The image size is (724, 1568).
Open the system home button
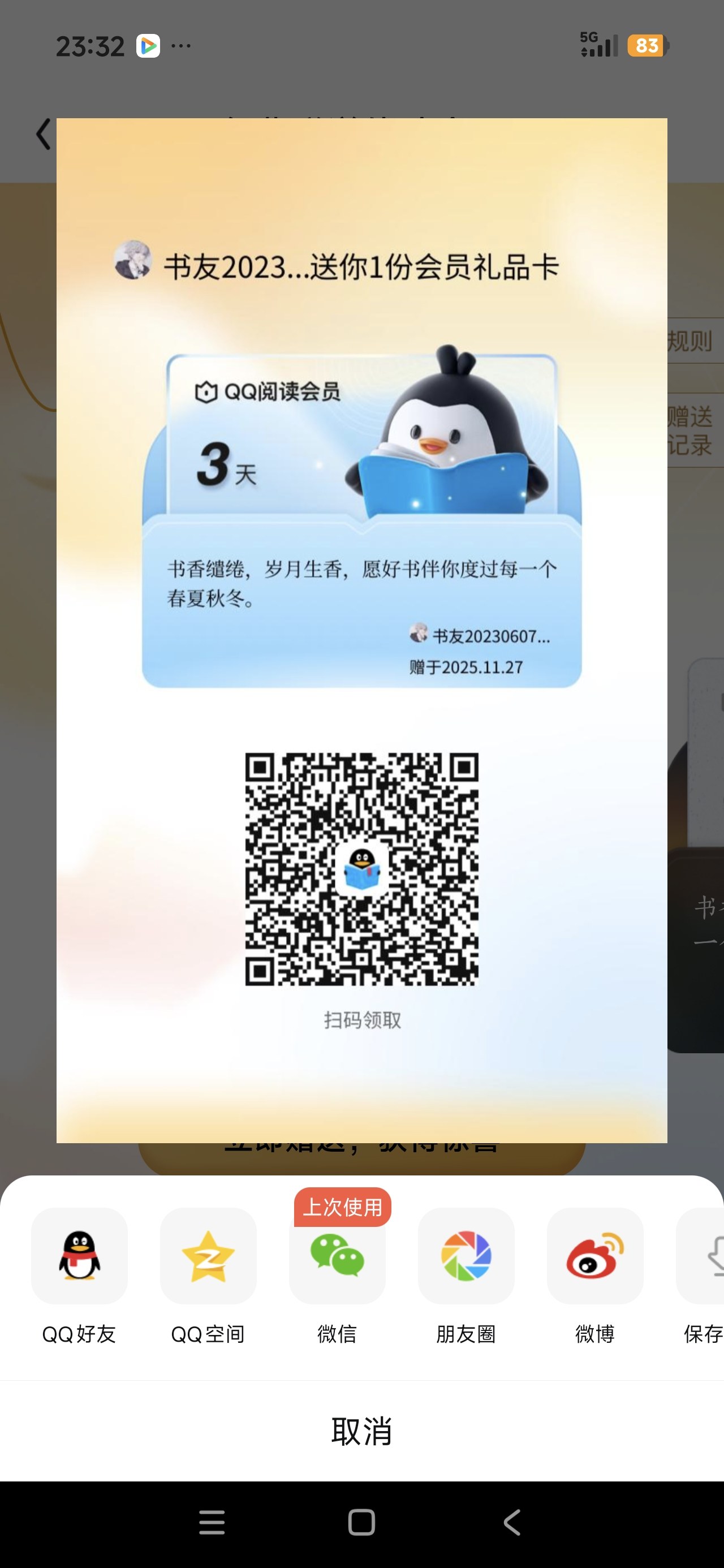pos(361,1522)
